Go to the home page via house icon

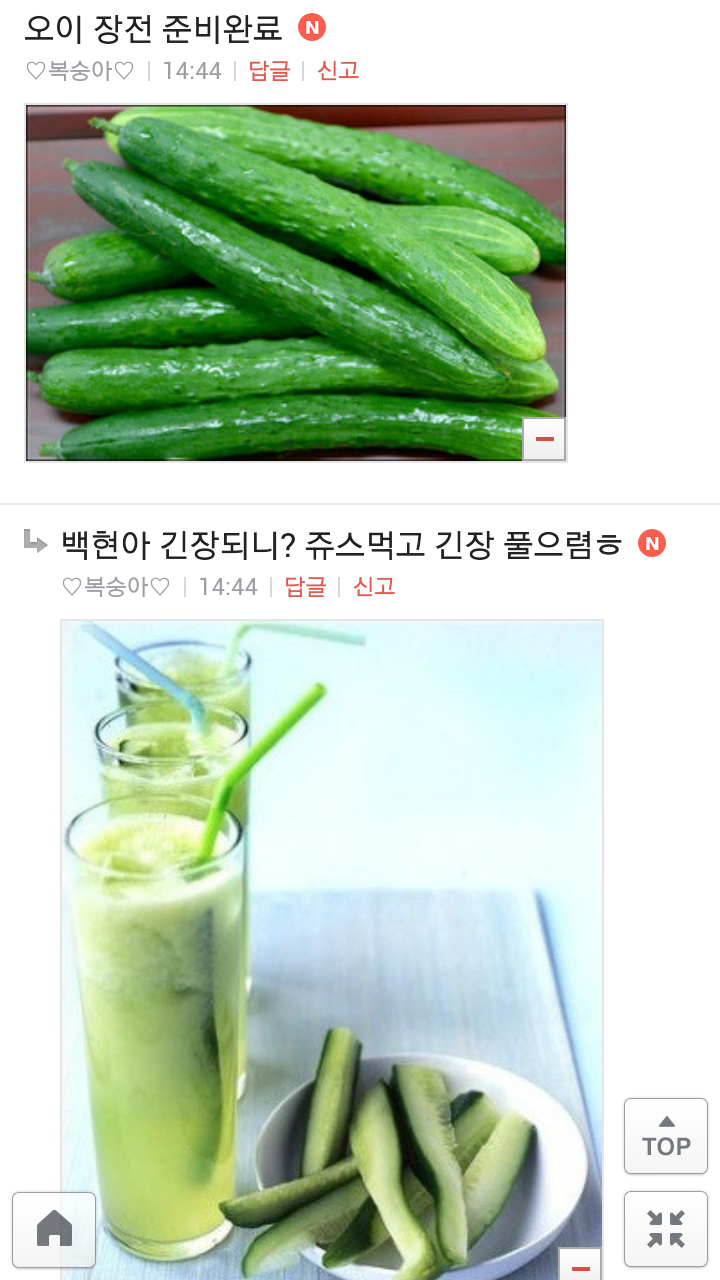click(x=54, y=1229)
